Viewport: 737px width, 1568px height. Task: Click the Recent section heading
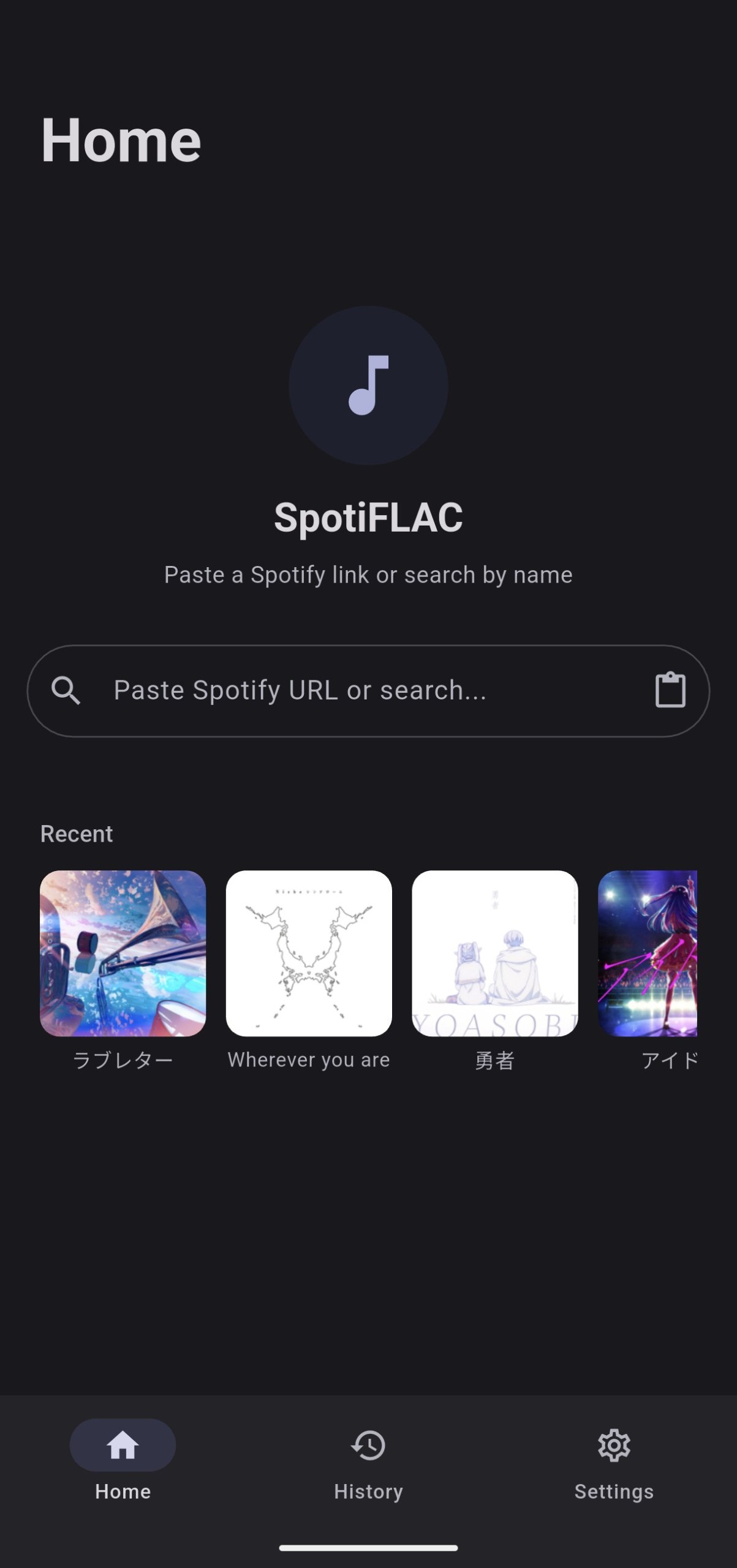tap(76, 833)
